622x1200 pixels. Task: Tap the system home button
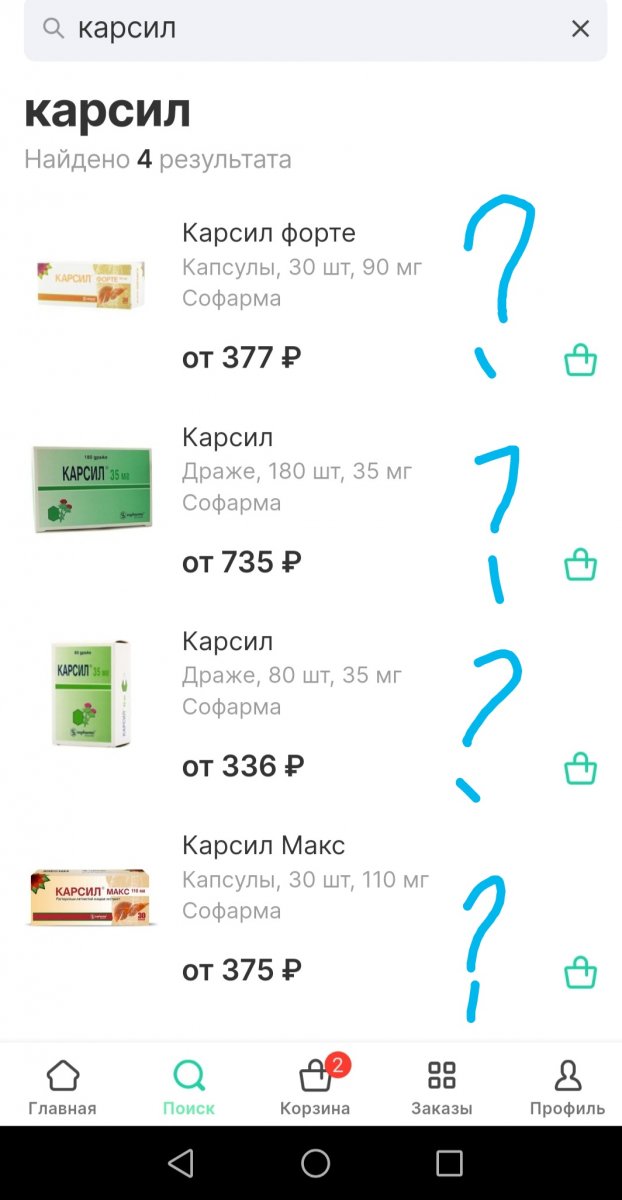[x=315, y=1163]
